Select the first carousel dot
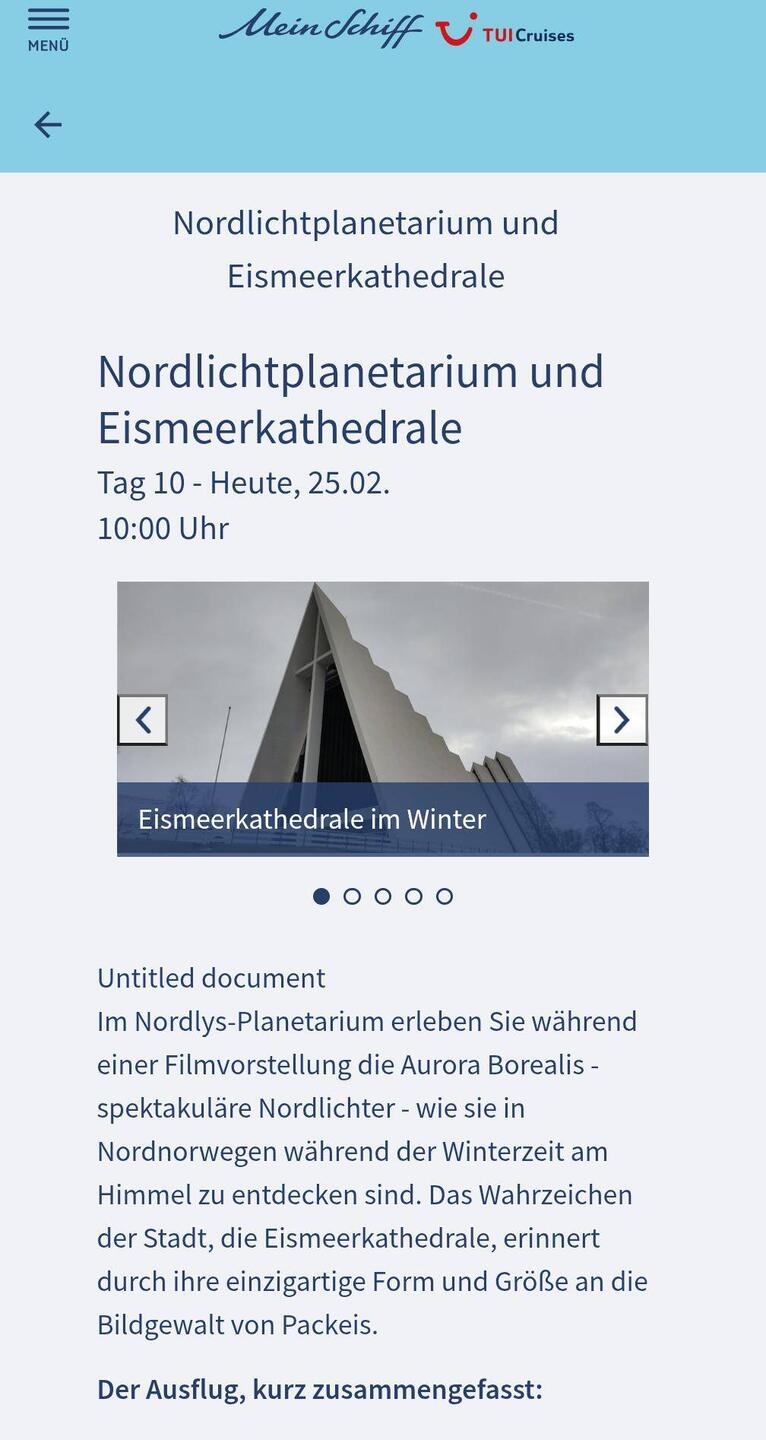This screenshot has height=1440, width=766. point(321,897)
